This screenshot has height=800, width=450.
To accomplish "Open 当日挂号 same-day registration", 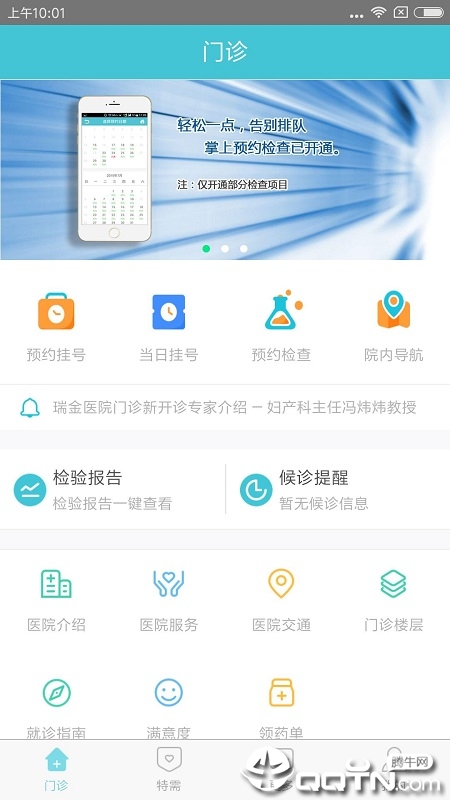I will (x=168, y=326).
